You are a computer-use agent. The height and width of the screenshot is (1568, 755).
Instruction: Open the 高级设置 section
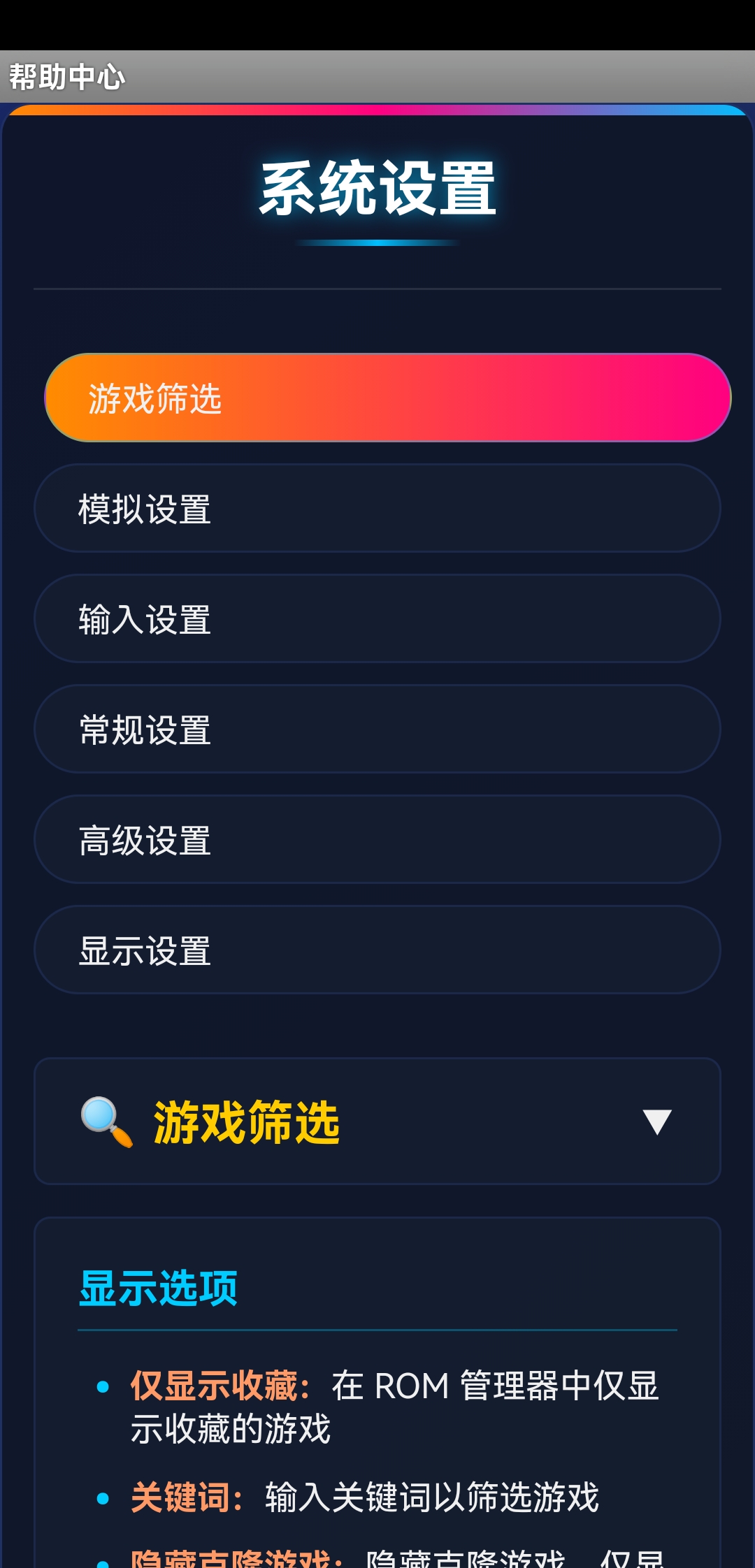click(377, 840)
